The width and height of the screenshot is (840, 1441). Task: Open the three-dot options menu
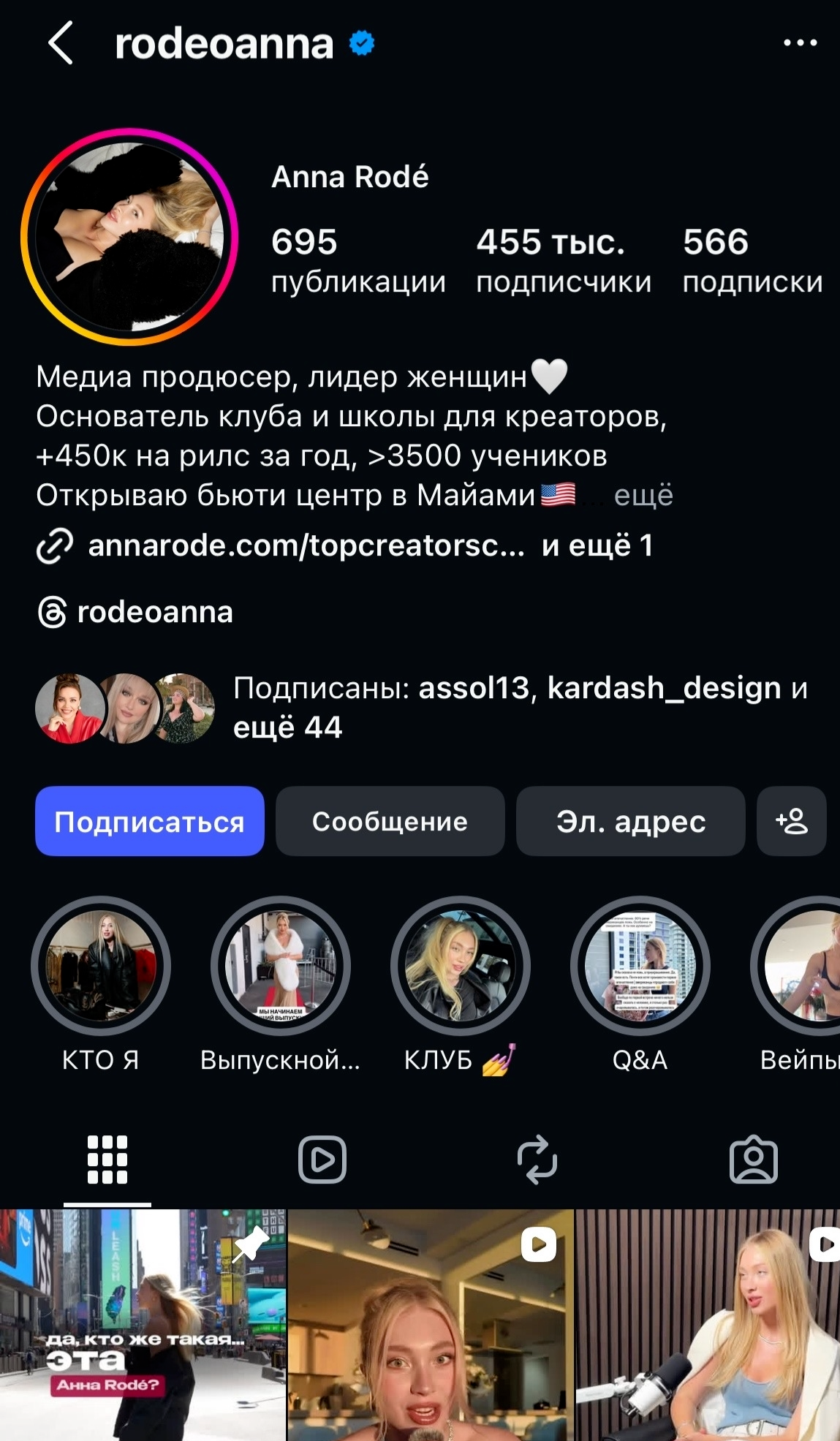click(x=800, y=43)
